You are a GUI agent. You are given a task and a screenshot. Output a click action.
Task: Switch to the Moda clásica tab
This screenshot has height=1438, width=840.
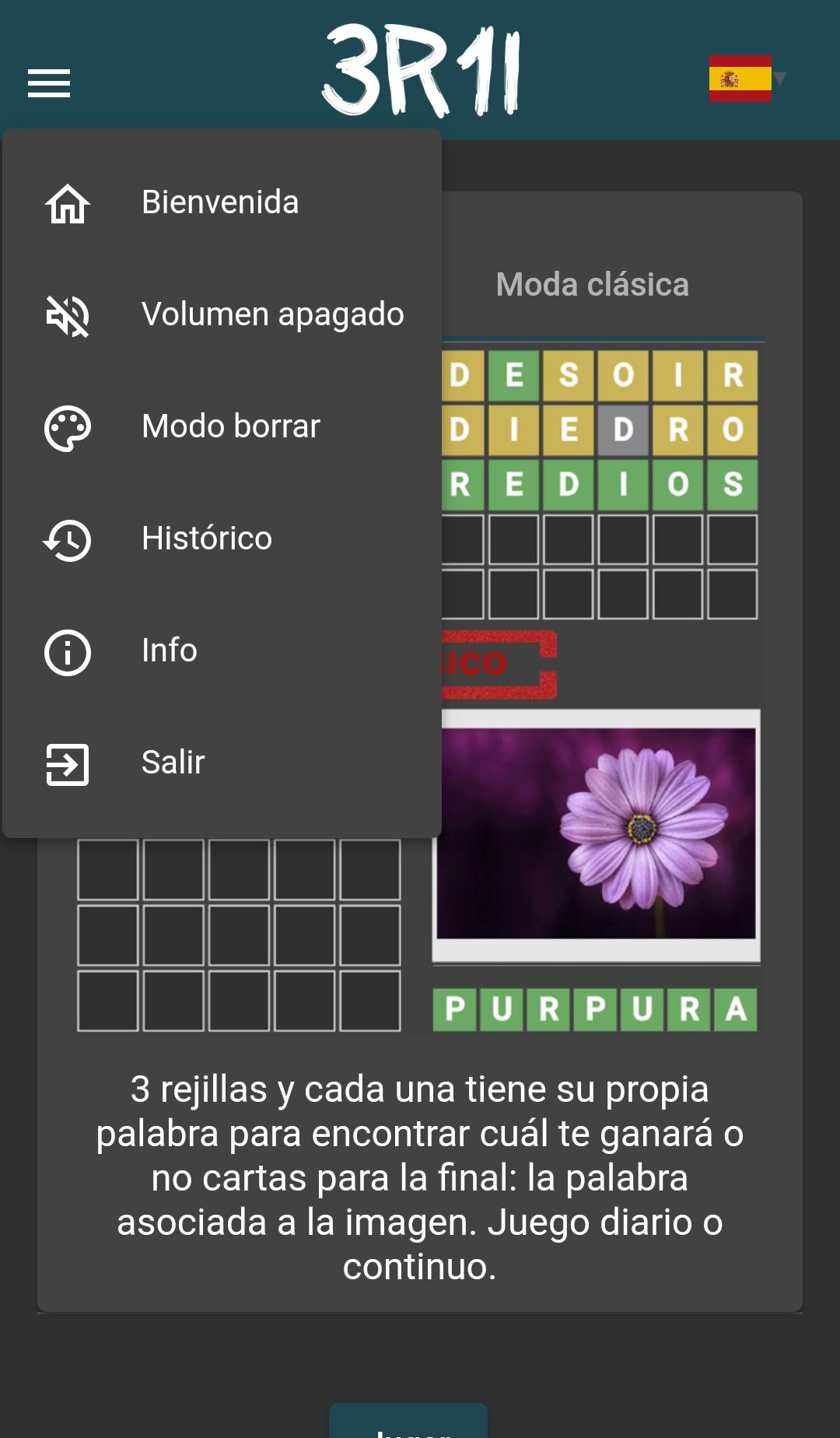tap(593, 285)
